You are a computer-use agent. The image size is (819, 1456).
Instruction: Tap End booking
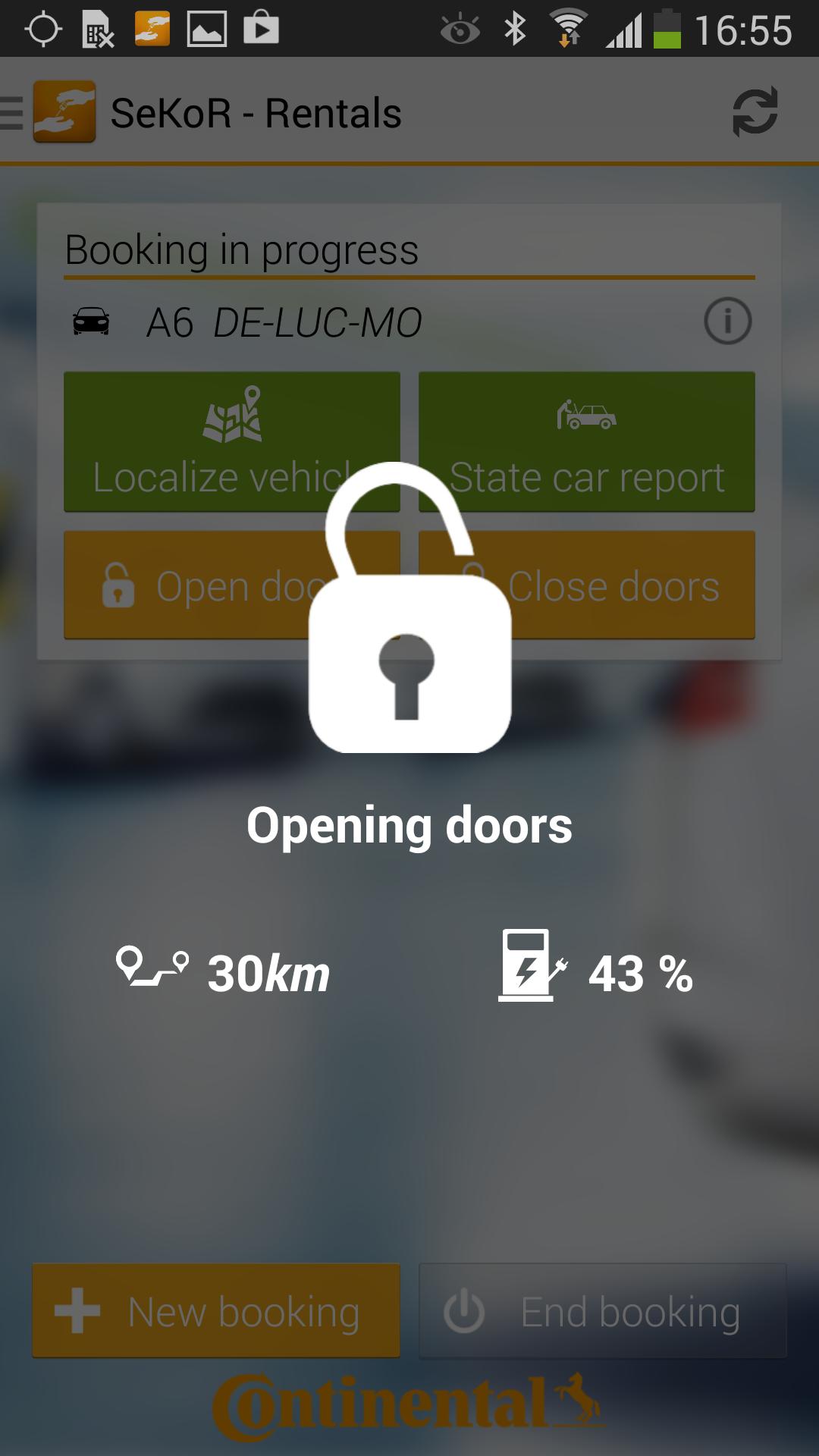[603, 1311]
